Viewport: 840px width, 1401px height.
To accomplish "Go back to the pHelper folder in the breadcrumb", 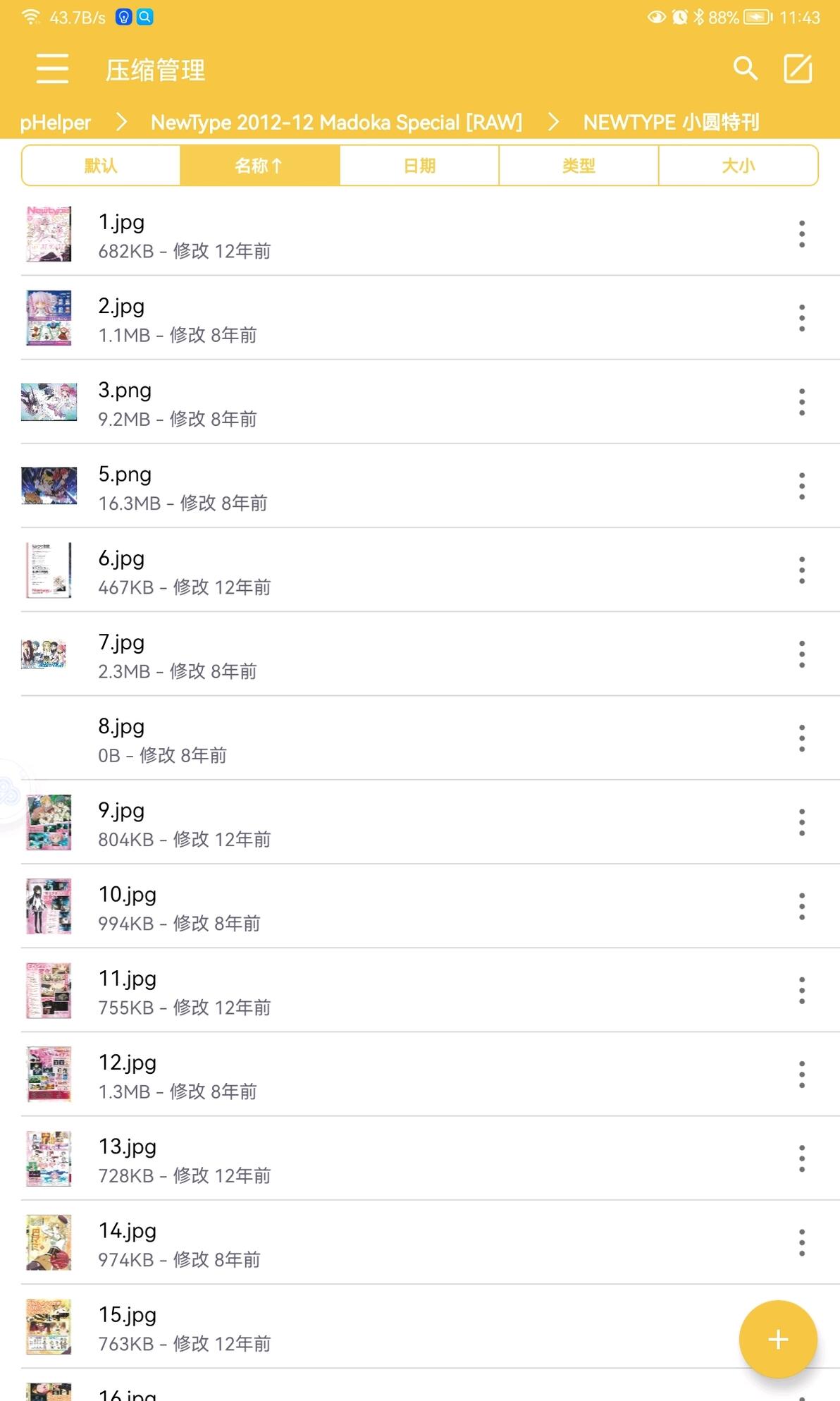I will click(x=55, y=123).
